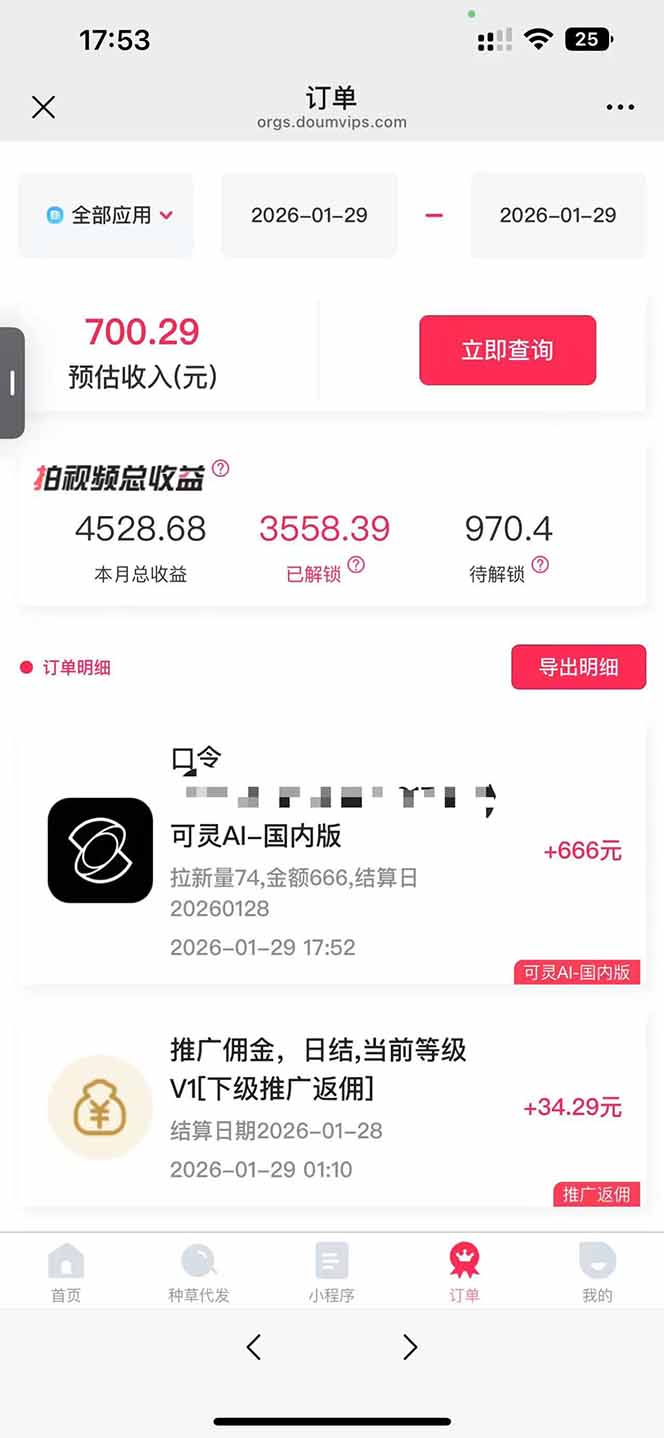The width and height of the screenshot is (664, 1438).
Task: Go to the 种草代发 tab
Action: click(x=198, y=1272)
